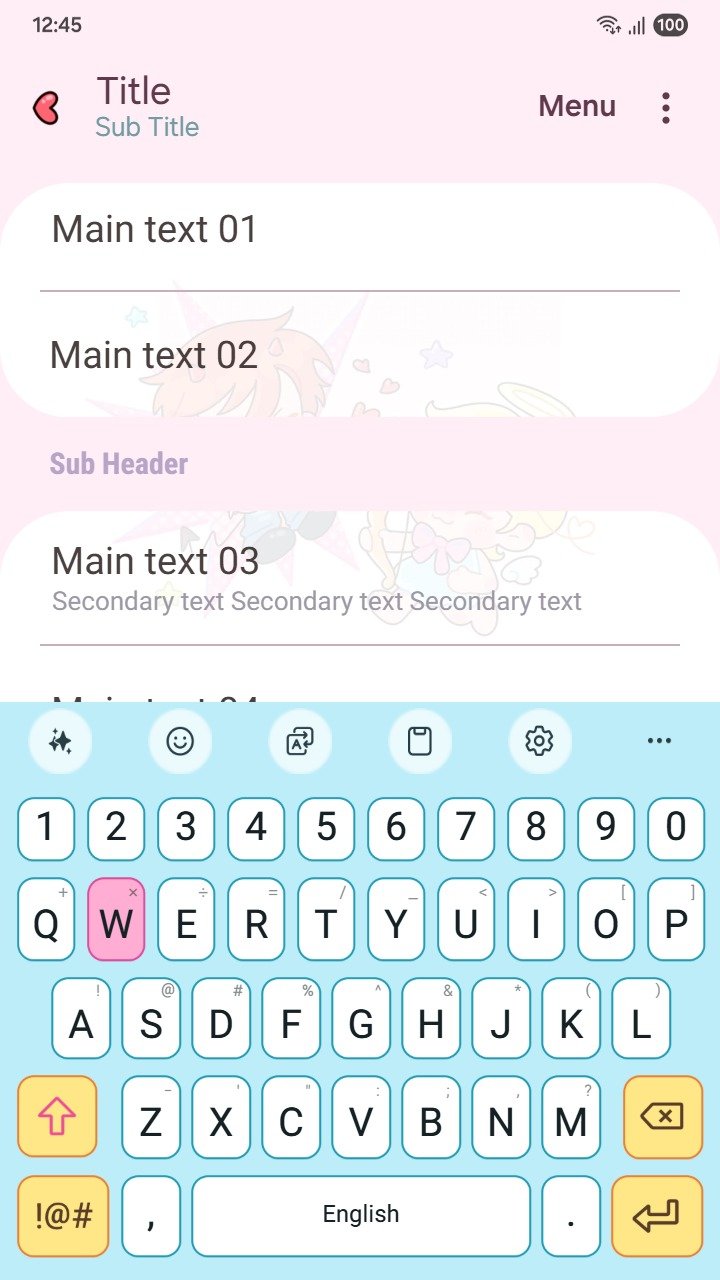Tap the shift key

tap(57, 1116)
